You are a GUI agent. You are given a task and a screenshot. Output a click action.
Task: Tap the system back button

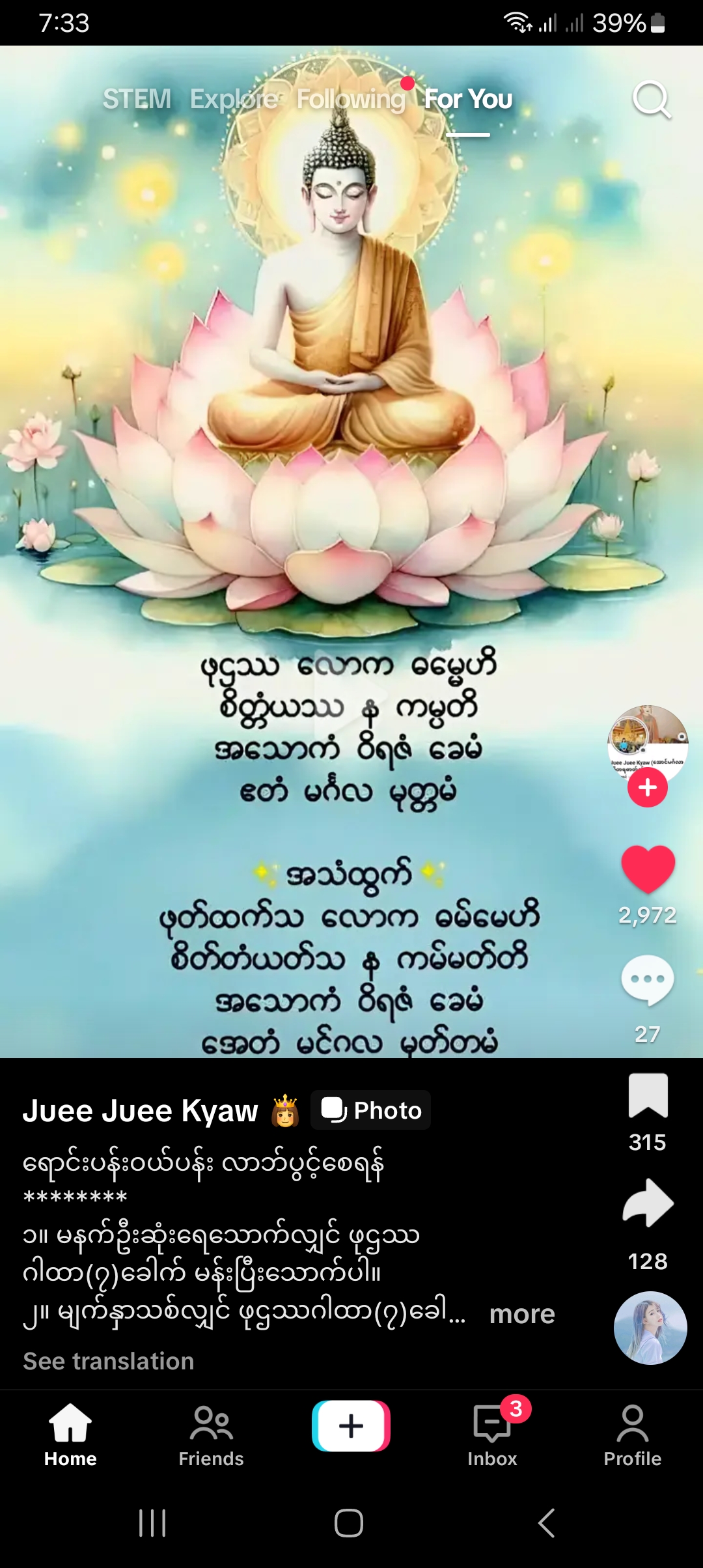pyautogui.click(x=547, y=1523)
